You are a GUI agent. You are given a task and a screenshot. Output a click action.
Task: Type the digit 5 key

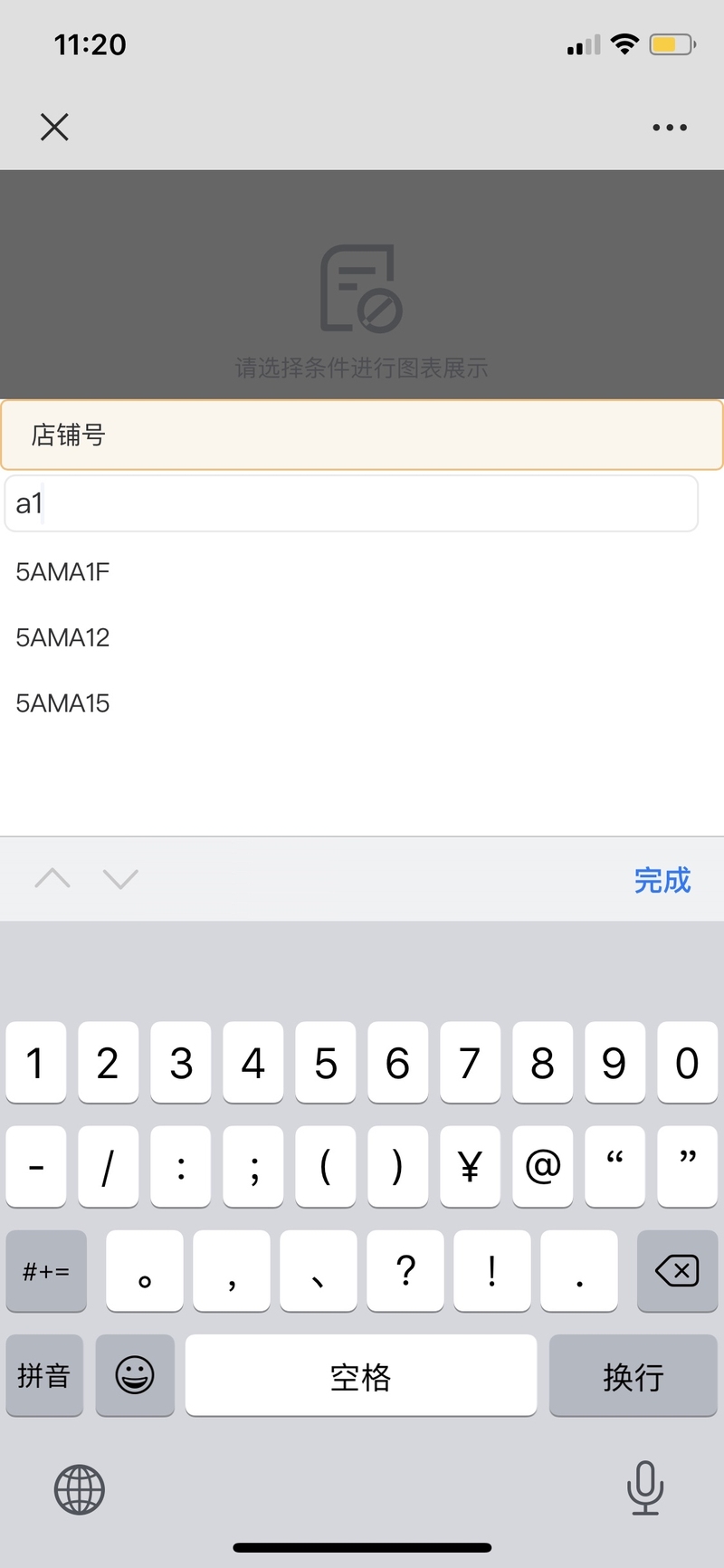(326, 1063)
